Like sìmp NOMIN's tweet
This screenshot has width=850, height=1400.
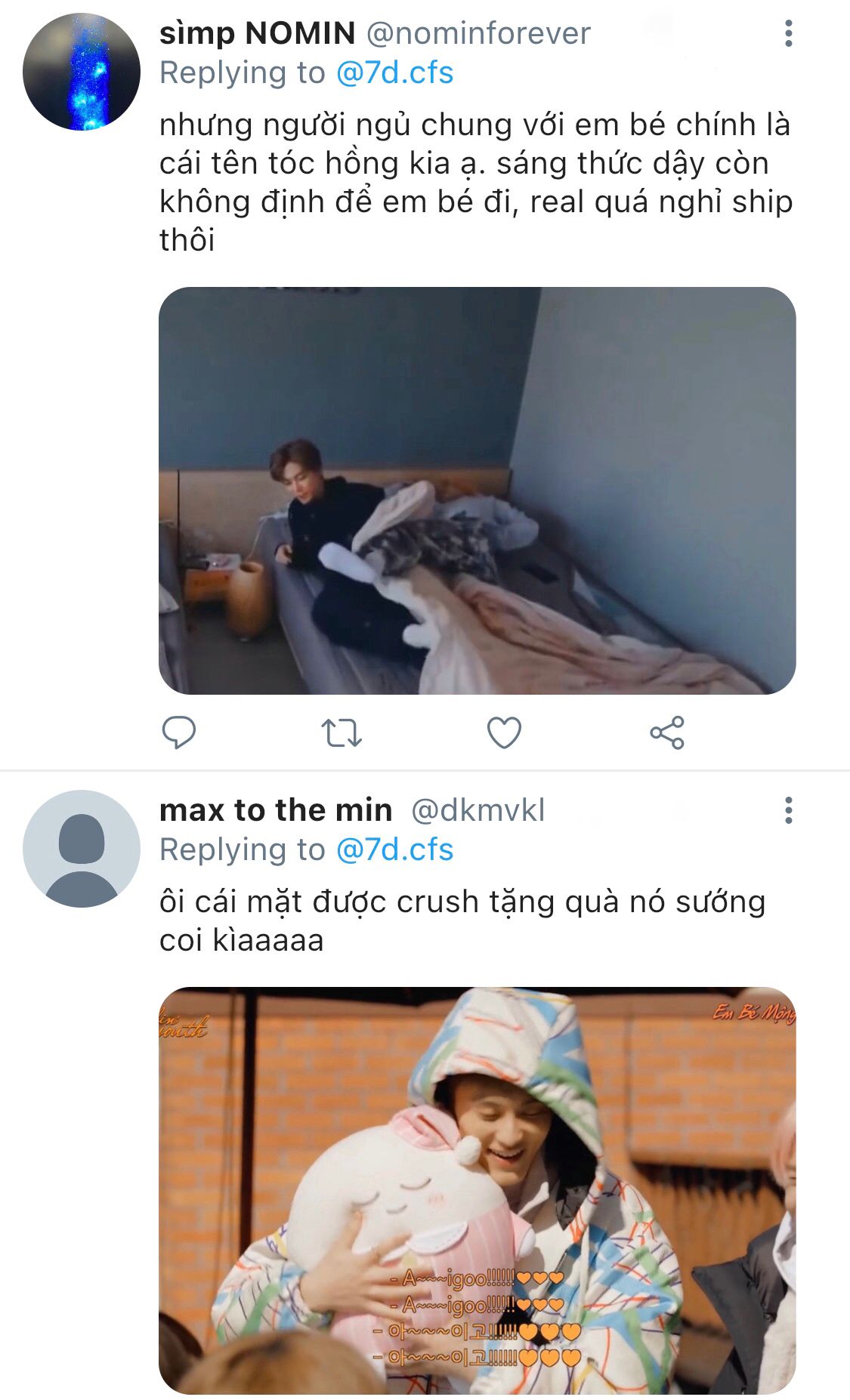tap(504, 732)
